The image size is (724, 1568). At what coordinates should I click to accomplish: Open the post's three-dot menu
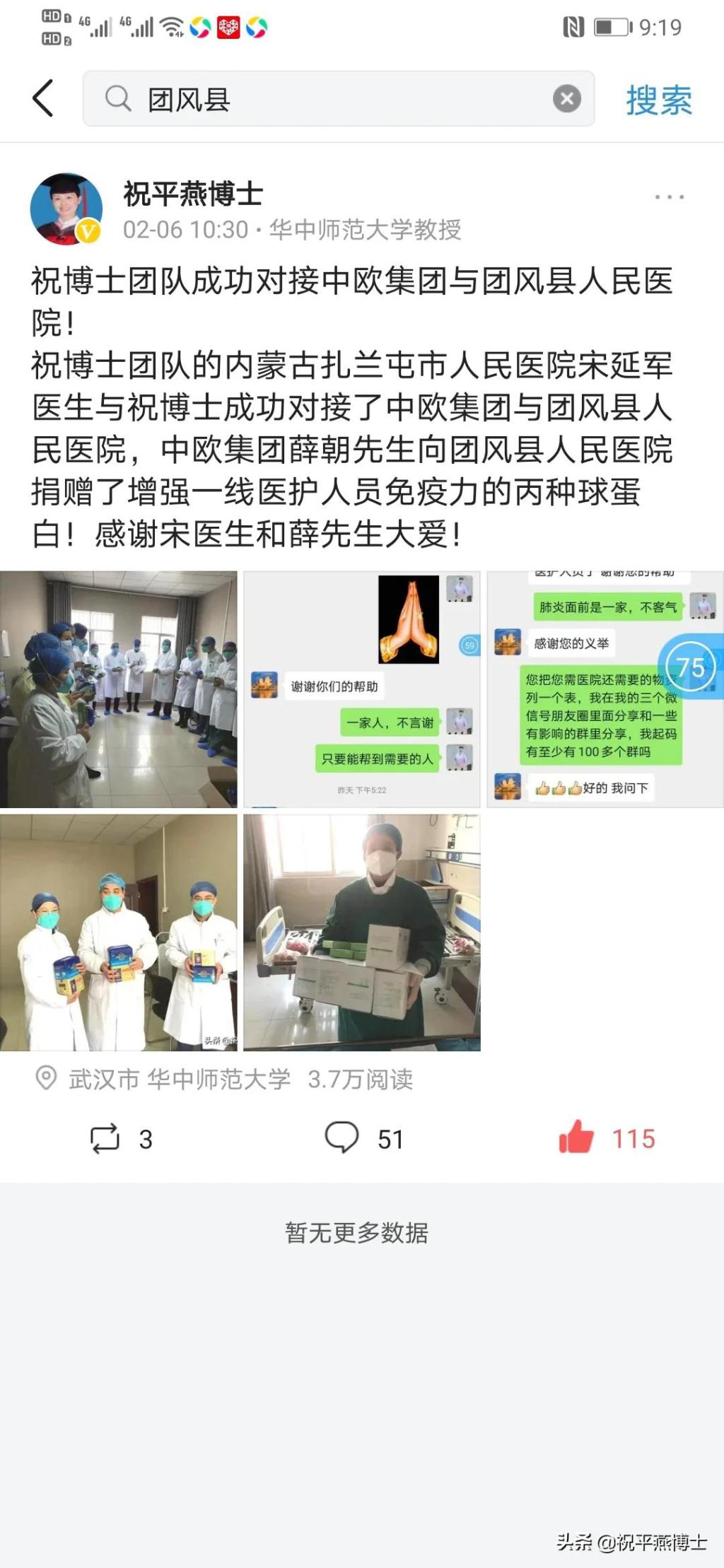point(669,197)
